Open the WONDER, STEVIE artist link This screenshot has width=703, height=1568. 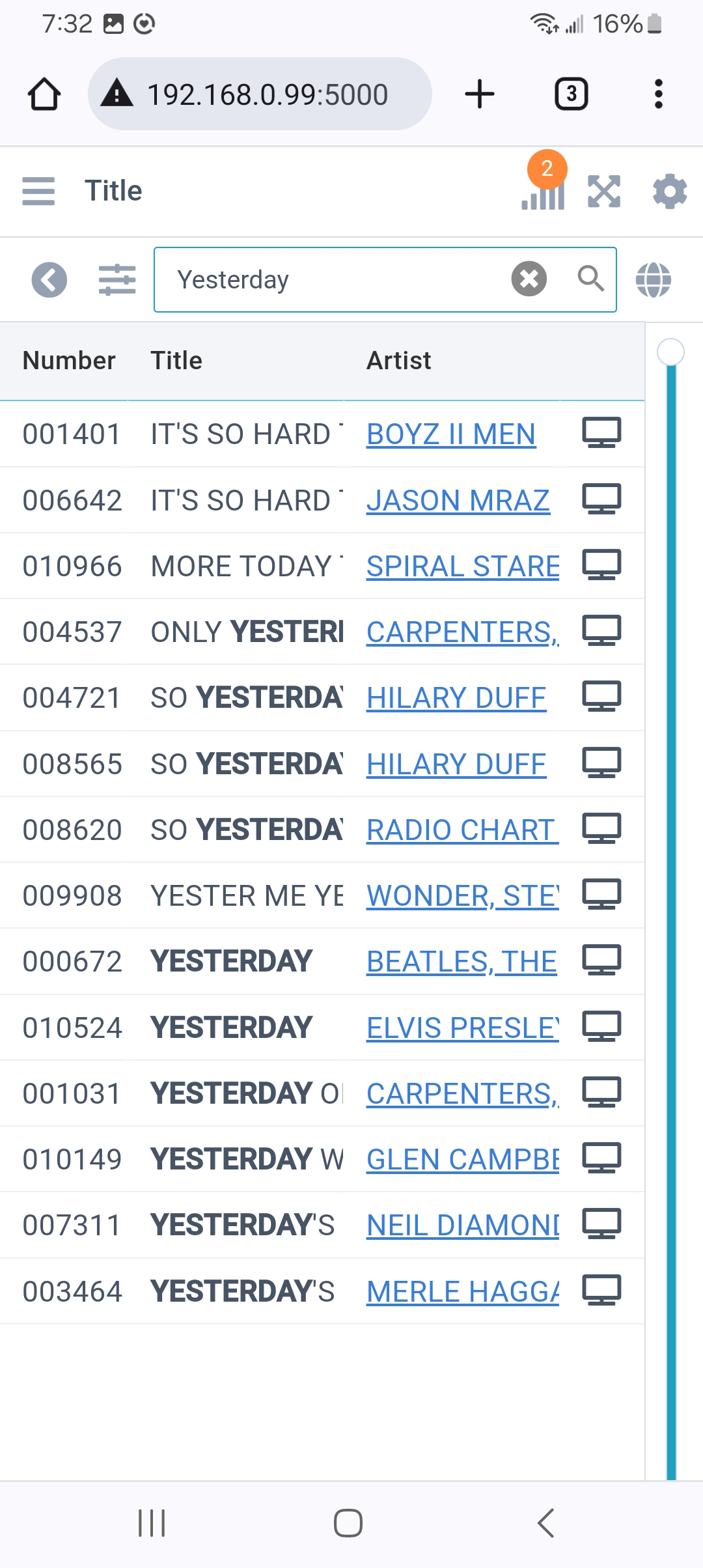click(463, 896)
